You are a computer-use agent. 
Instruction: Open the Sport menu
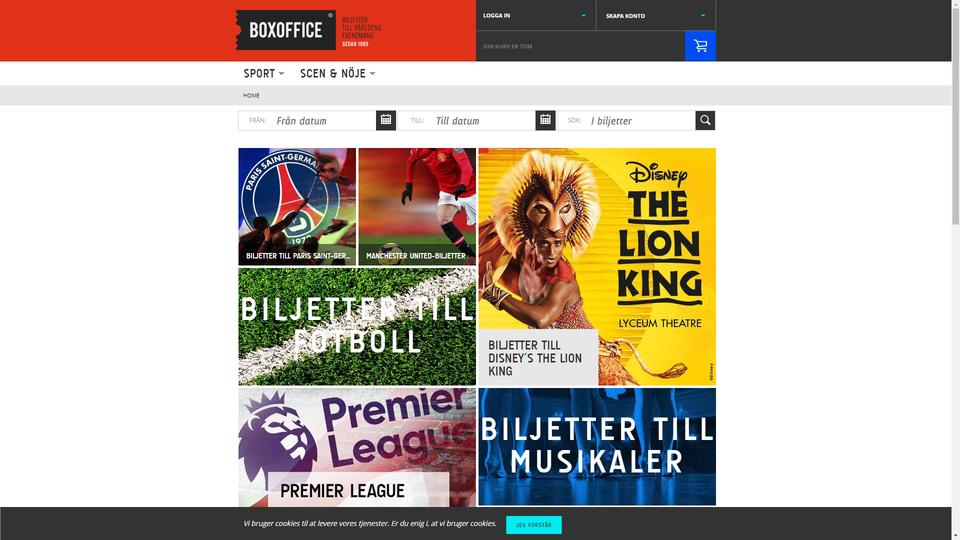point(263,73)
